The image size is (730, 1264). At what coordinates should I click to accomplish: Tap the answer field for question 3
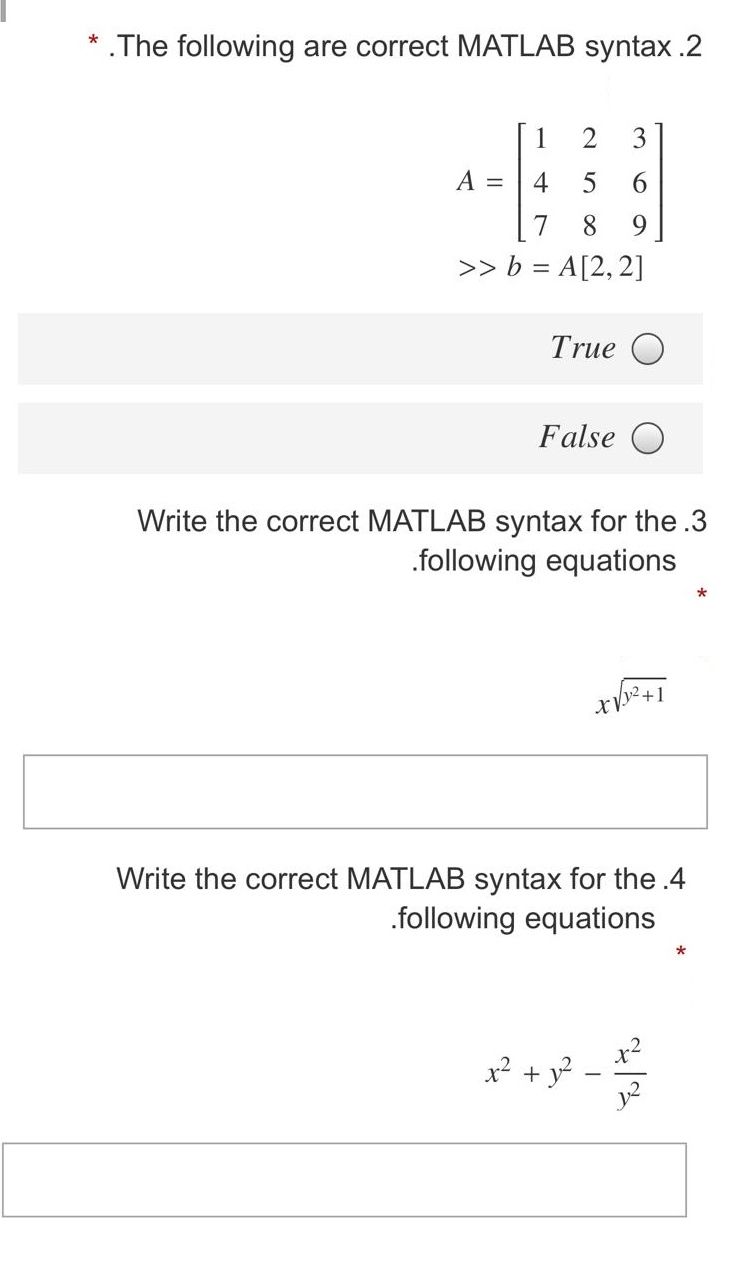click(365, 791)
